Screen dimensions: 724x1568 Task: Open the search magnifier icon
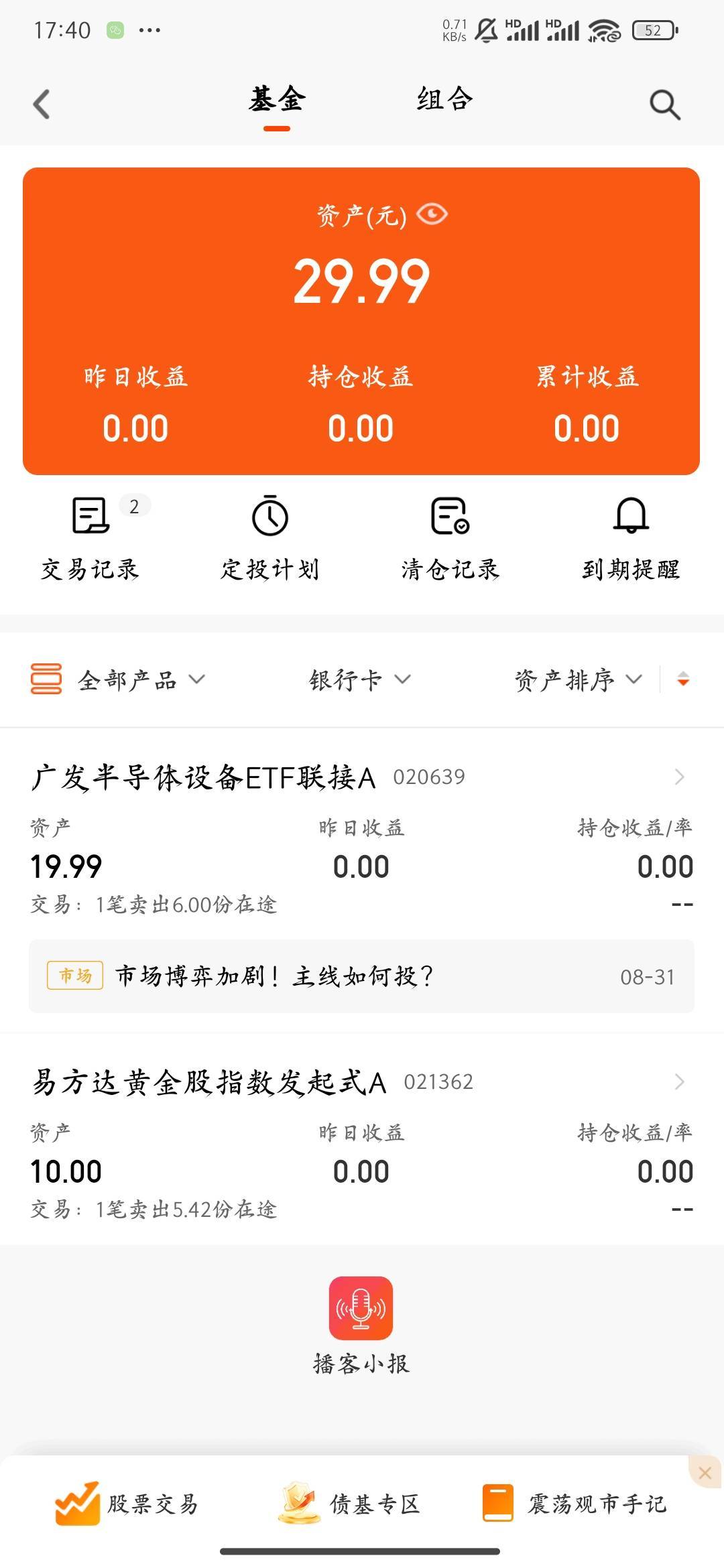[664, 105]
